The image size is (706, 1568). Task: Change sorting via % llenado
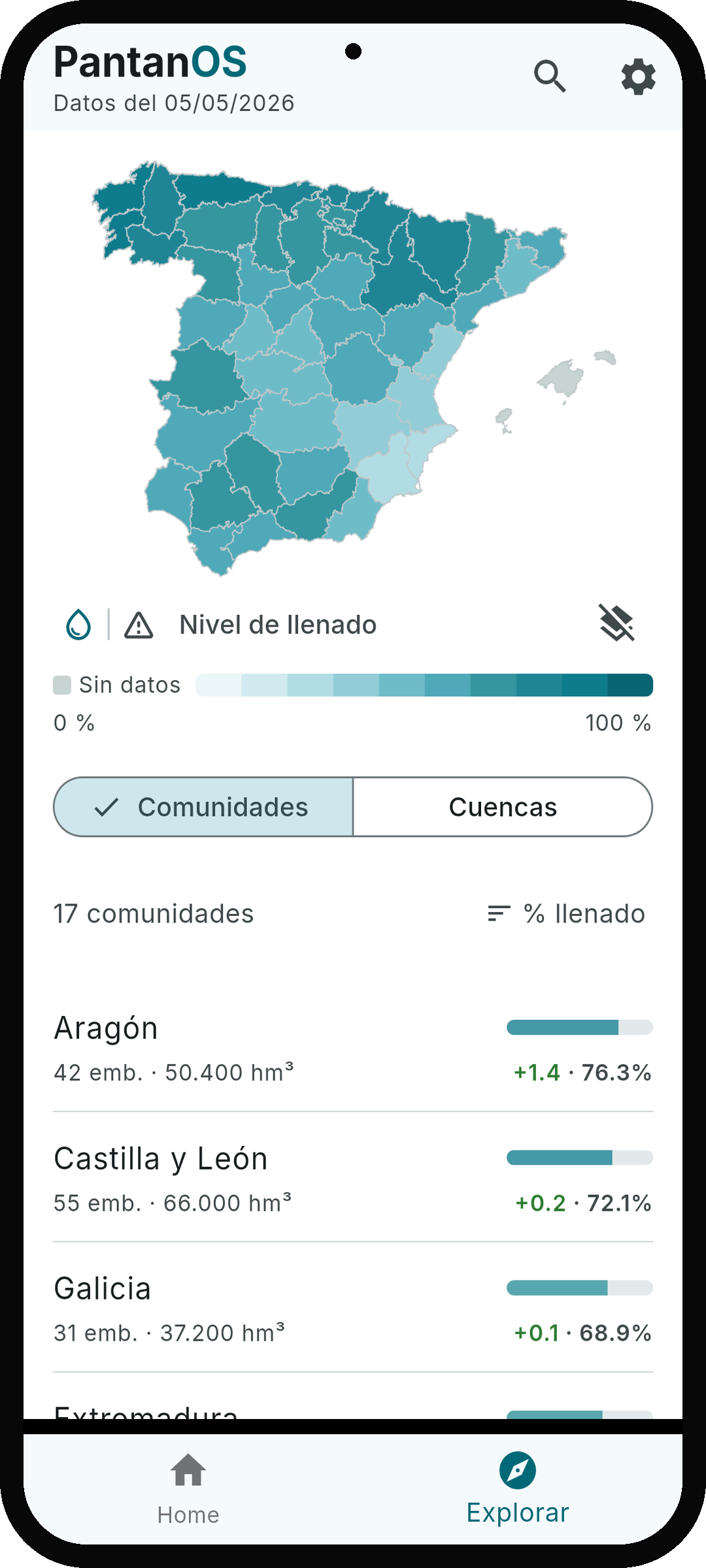pos(566,913)
